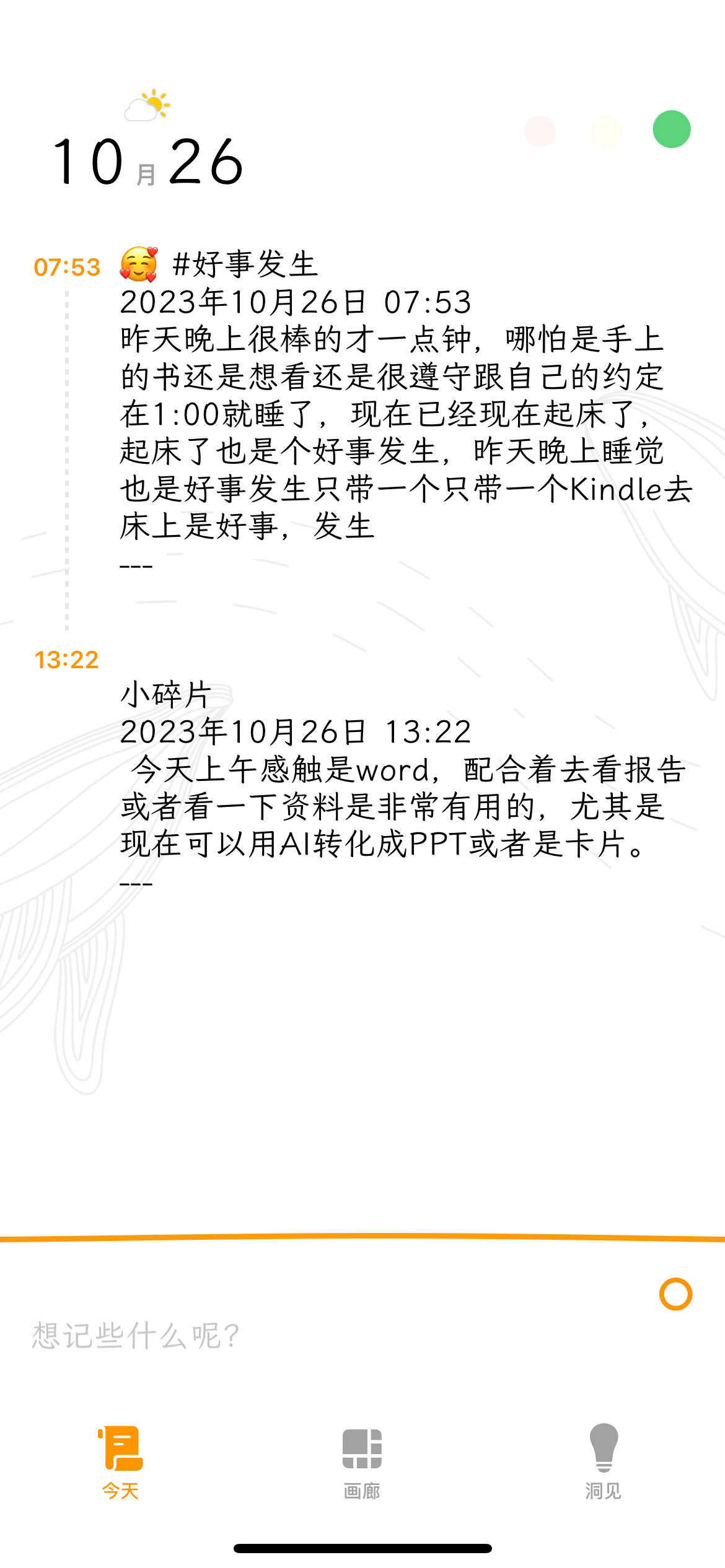
Task: Tap the 10月26 date header
Action: (149, 162)
